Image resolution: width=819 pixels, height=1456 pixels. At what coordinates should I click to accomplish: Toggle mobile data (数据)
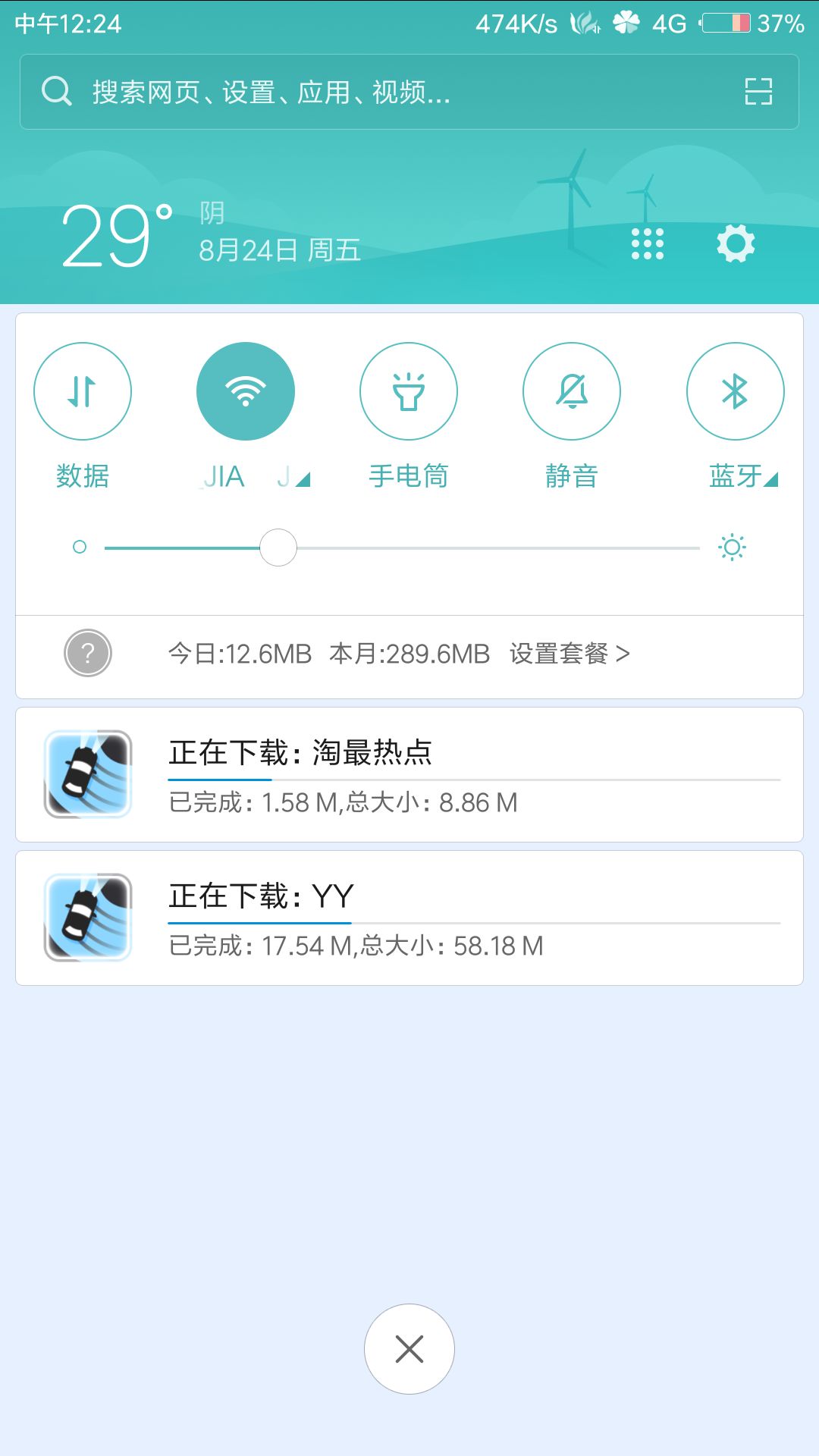click(x=83, y=391)
